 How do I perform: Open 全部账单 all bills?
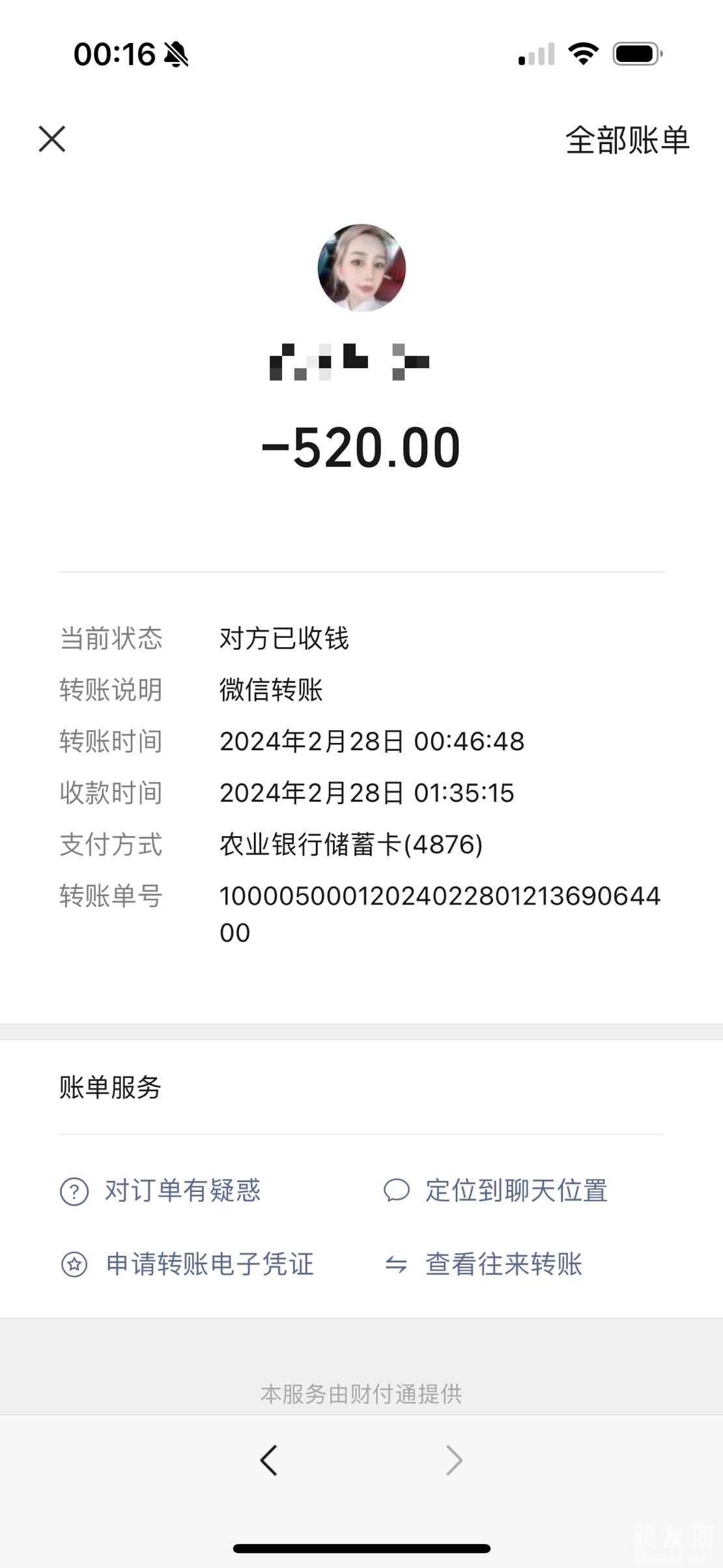[627, 140]
